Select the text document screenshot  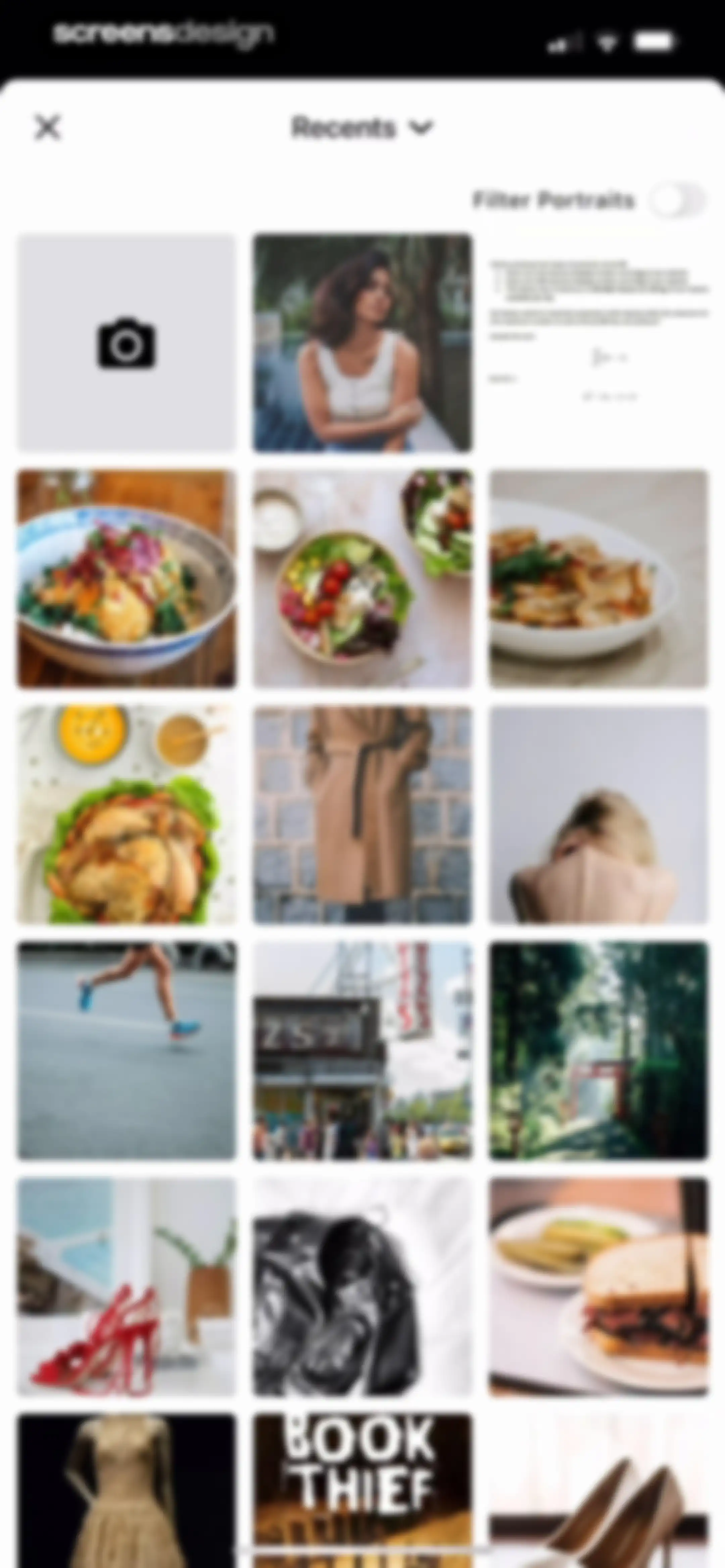click(x=598, y=343)
